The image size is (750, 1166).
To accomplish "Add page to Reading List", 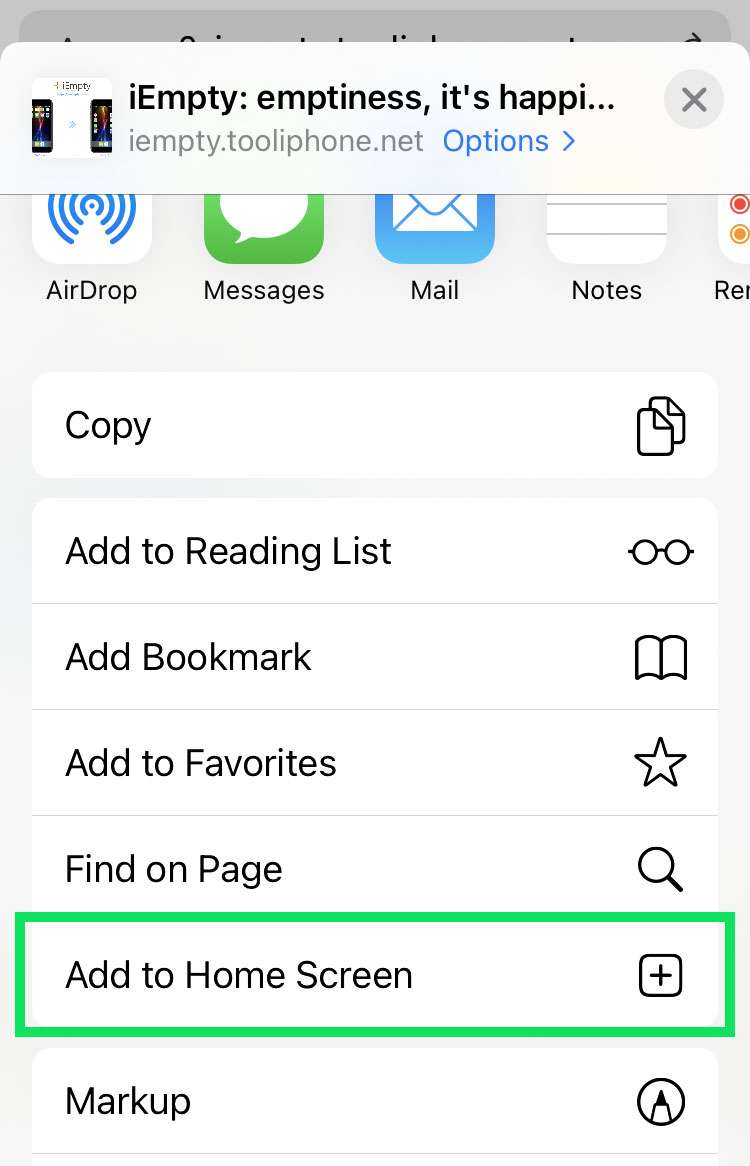I will (x=375, y=551).
